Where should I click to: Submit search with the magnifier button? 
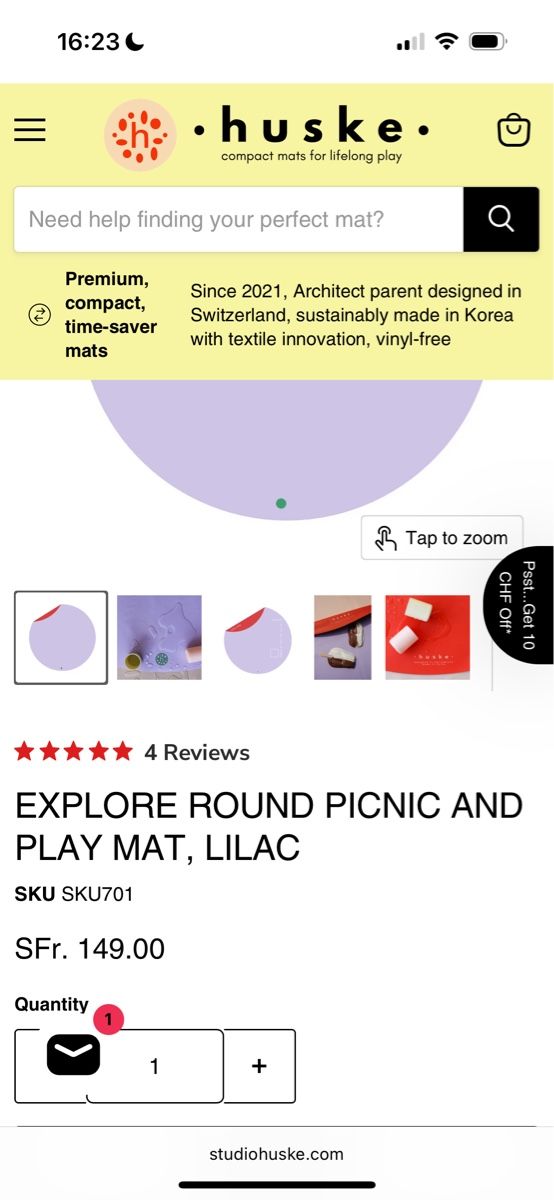(x=501, y=219)
